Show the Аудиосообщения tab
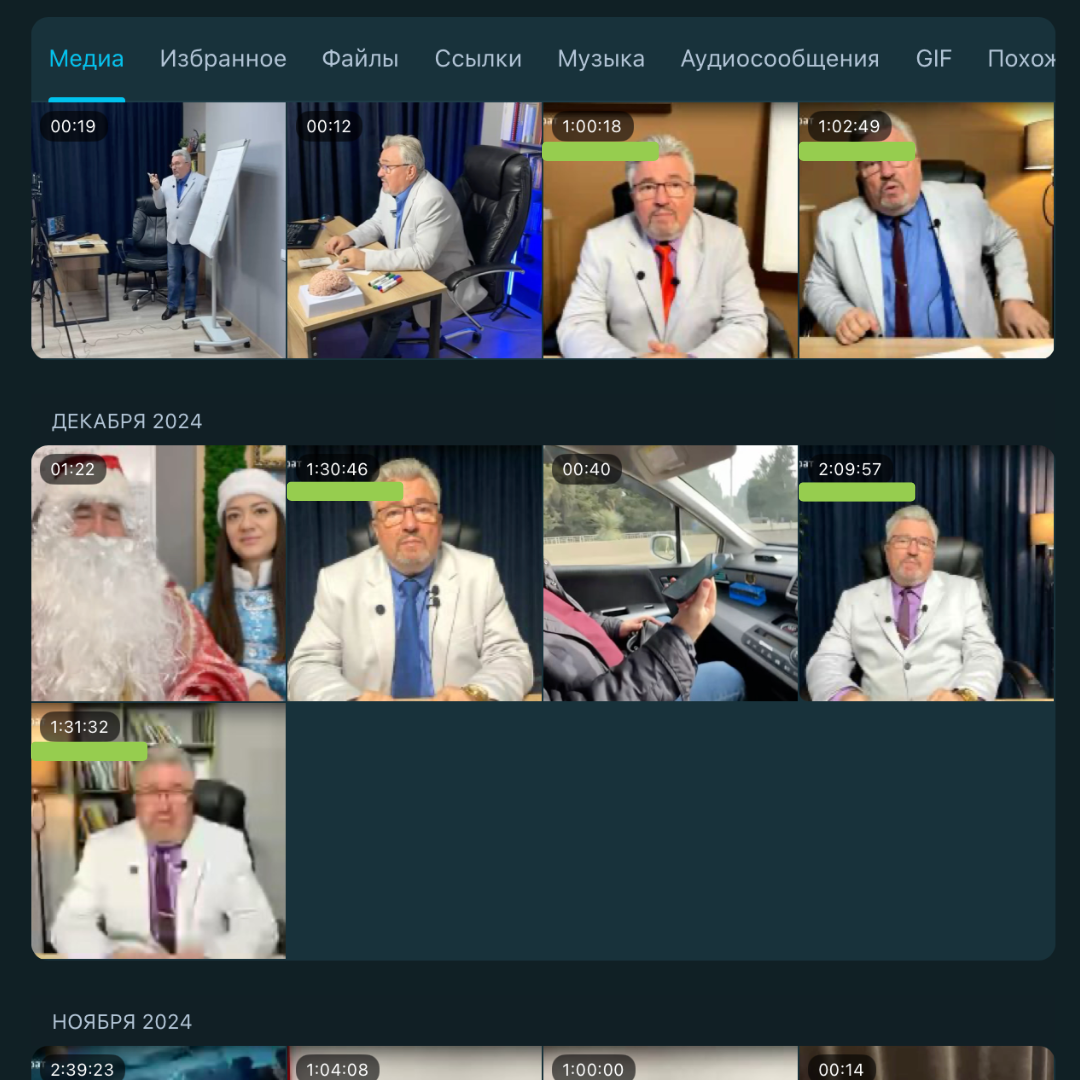This screenshot has height=1080, width=1080. [x=780, y=59]
